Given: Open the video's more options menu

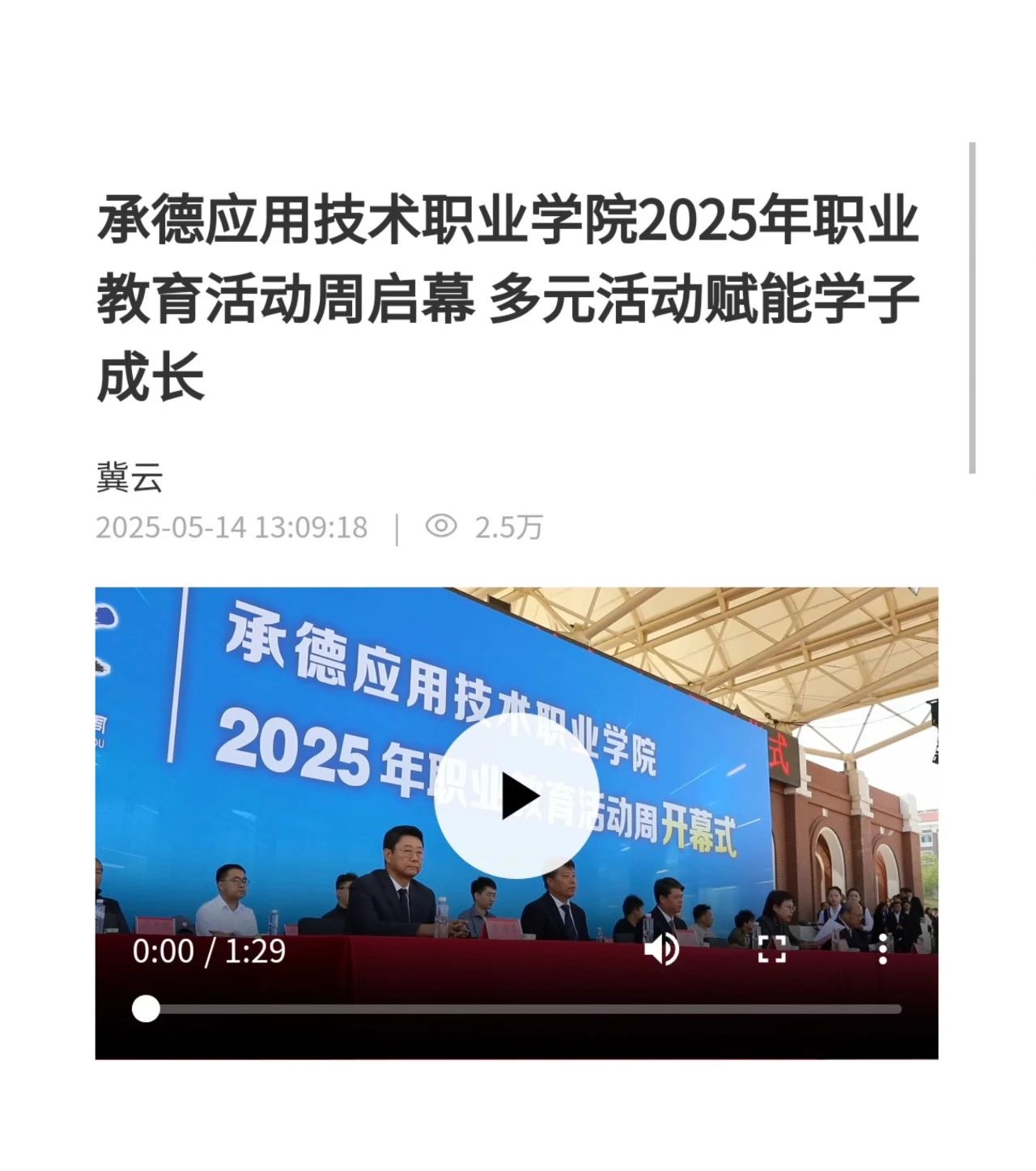Looking at the screenshot, I should click(x=882, y=948).
